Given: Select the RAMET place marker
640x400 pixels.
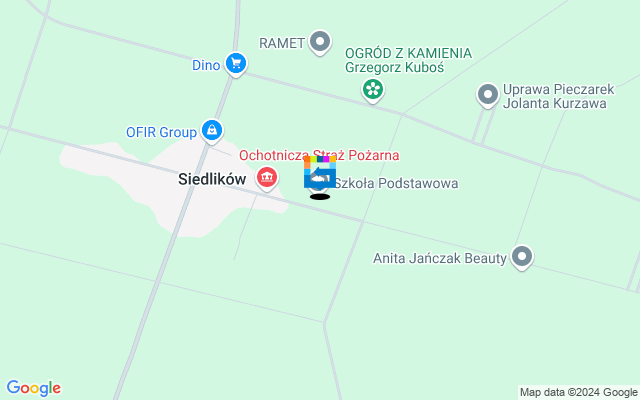Looking at the screenshot, I should (320, 42).
